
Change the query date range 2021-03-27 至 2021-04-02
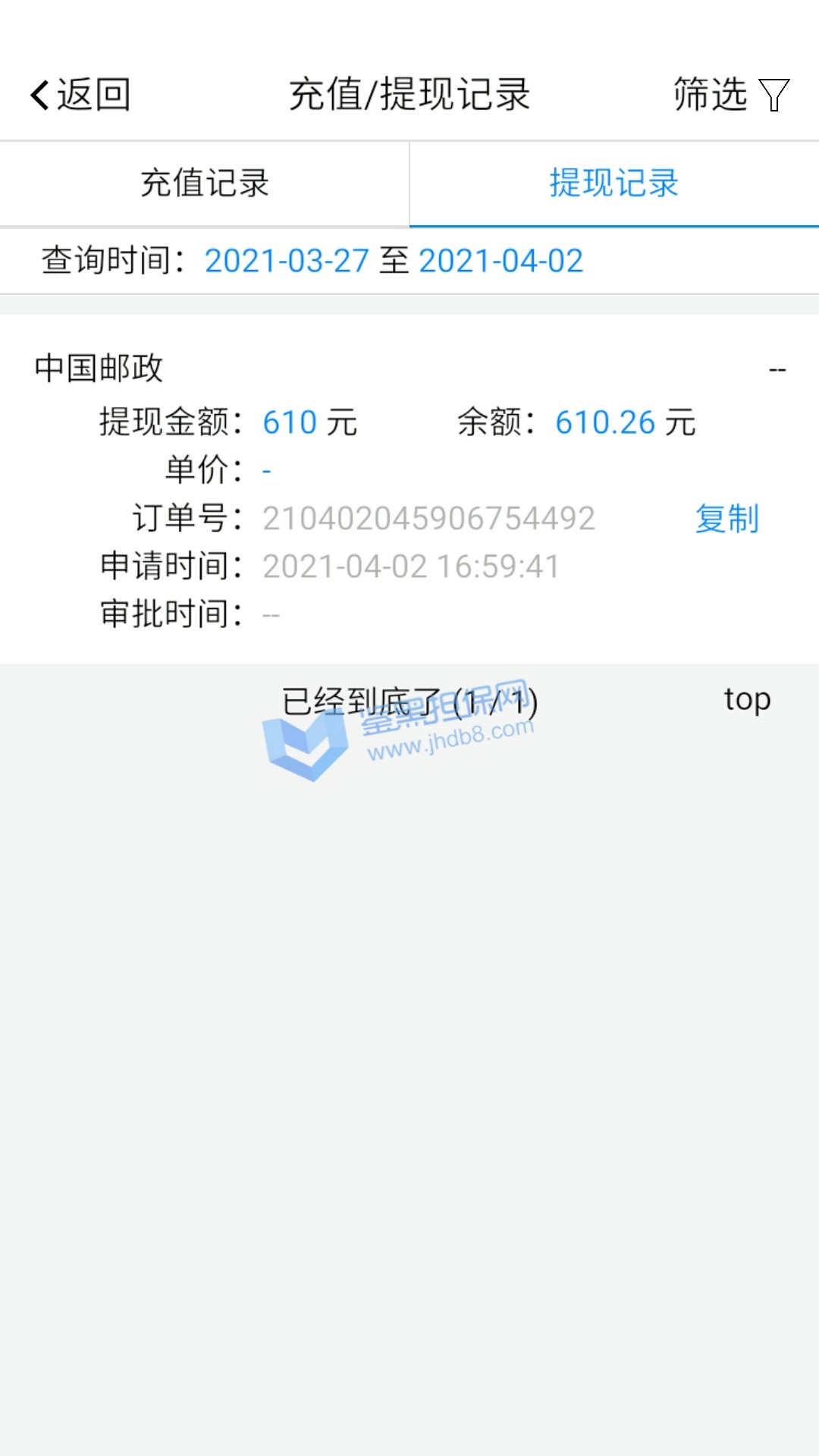pos(394,261)
